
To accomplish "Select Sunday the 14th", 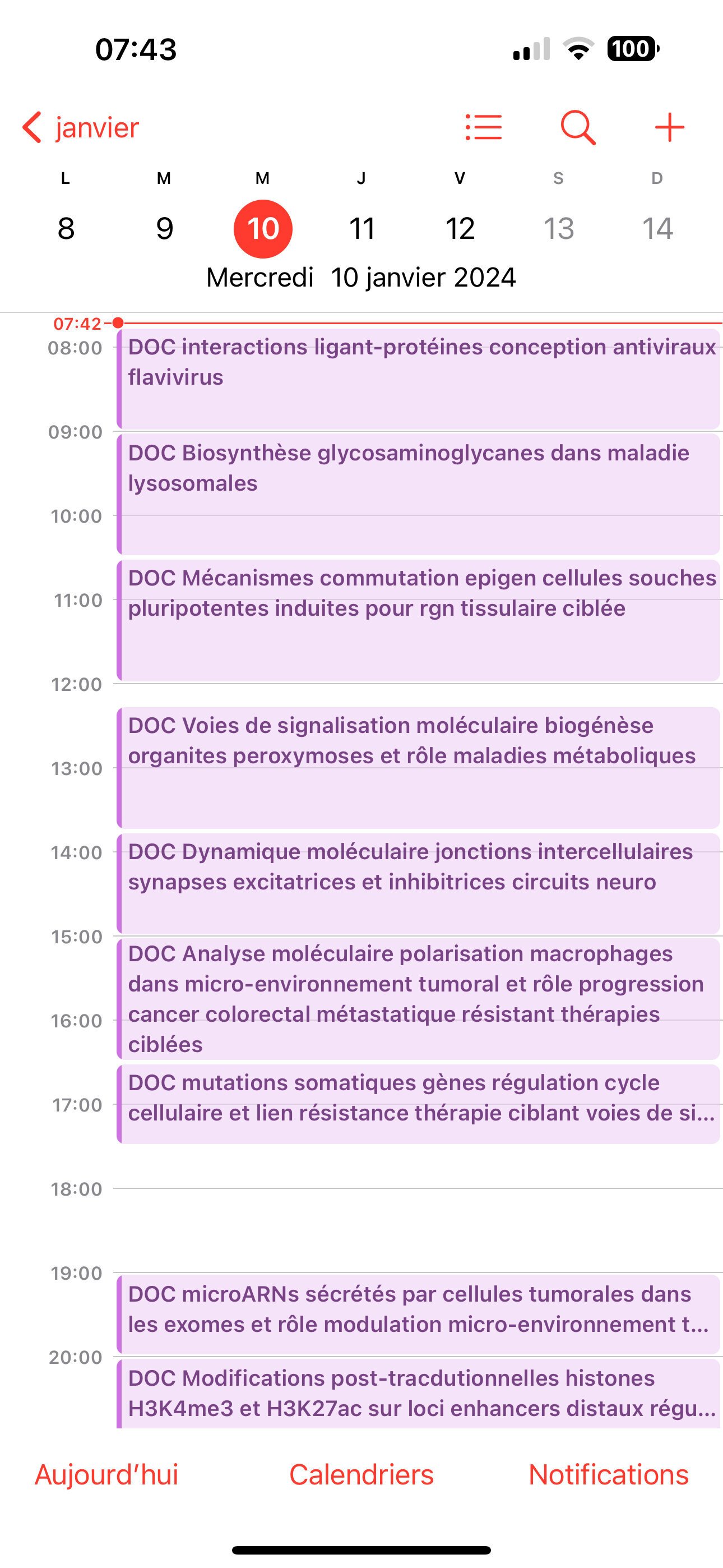I will point(657,229).
